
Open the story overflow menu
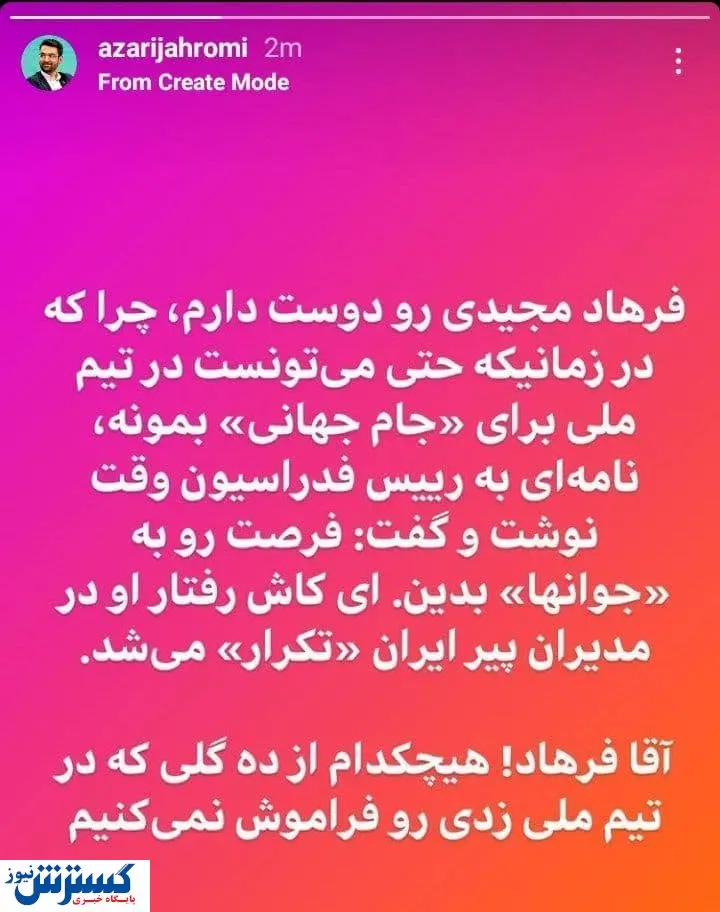tap(679, 64)
